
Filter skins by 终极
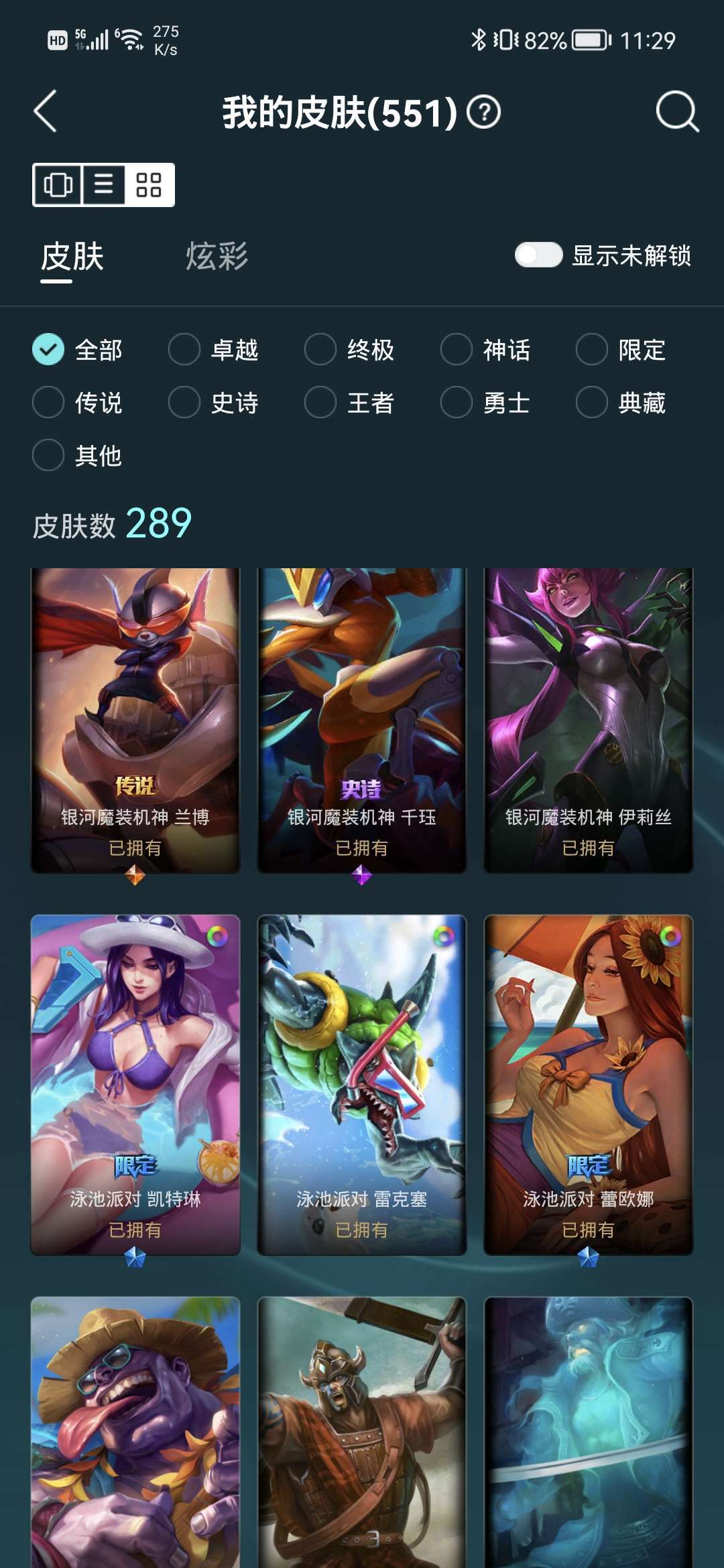tap(349, 350)
